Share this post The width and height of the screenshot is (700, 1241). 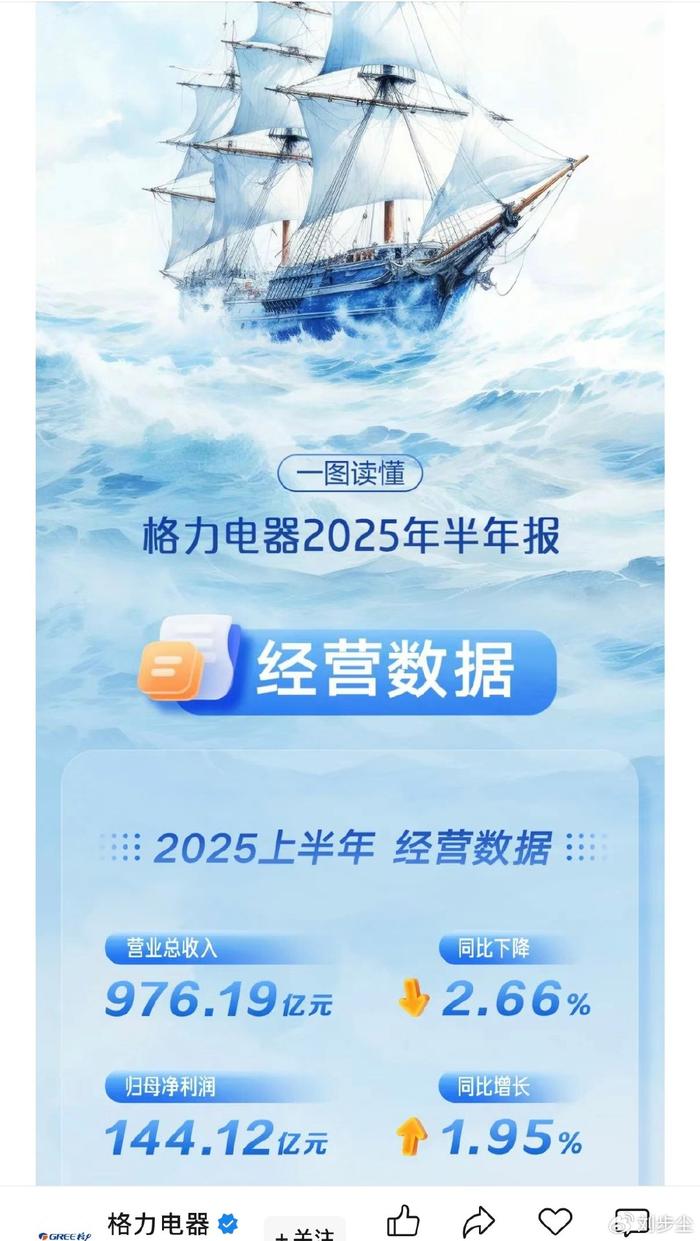pos(479,1221)
